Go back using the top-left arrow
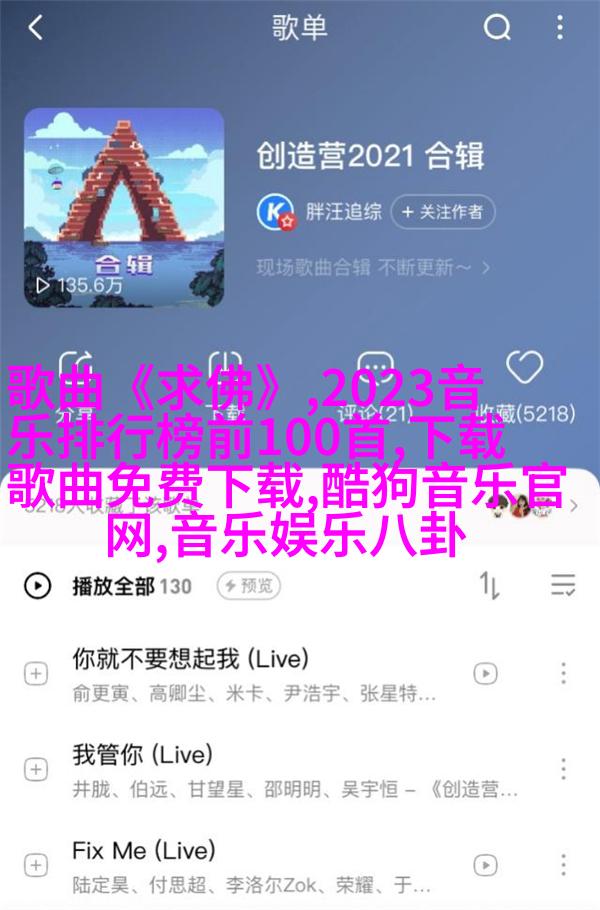This screenshot has width=600, height=910. pyautogui.click(x=35, y=29)
